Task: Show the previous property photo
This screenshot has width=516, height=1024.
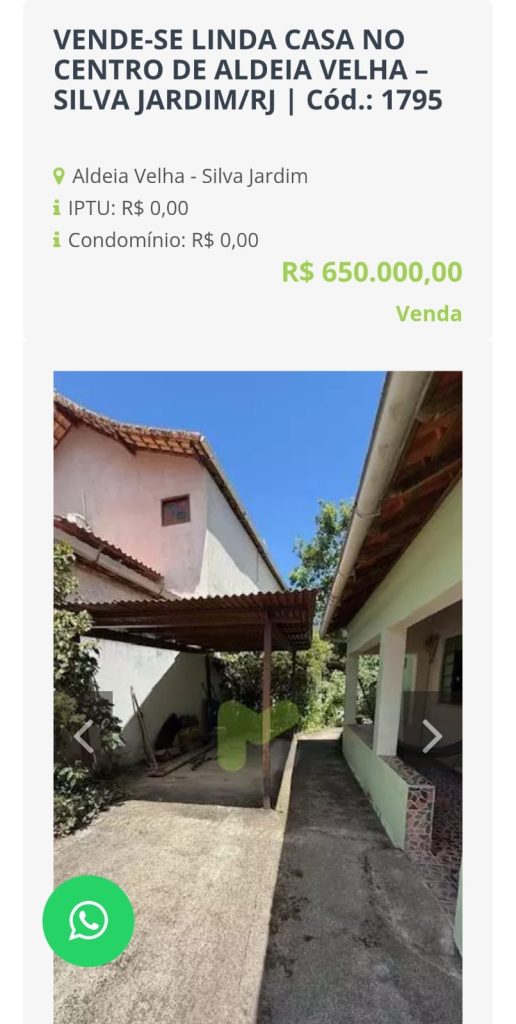Action: tap(84, 736)
